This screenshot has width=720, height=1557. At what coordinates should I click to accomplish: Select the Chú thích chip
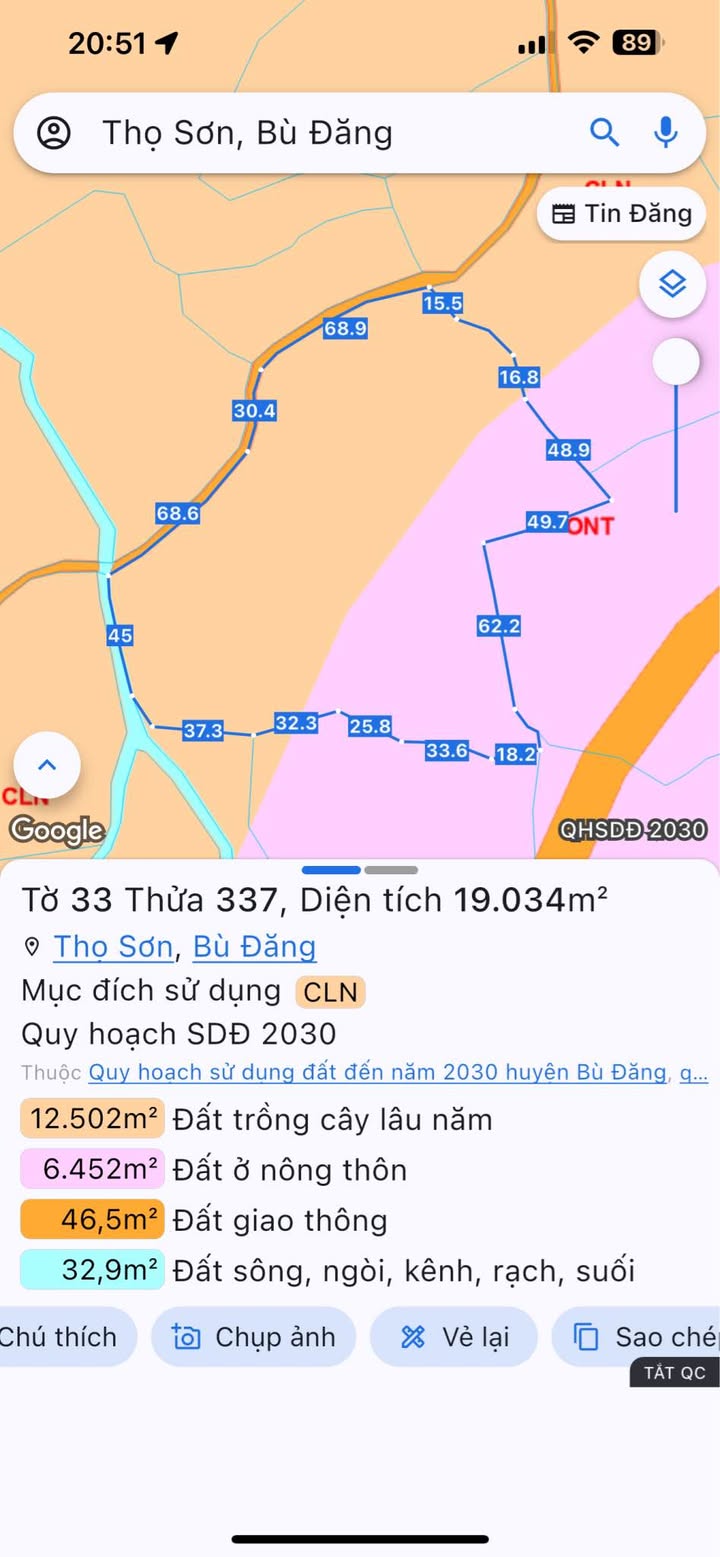pos(62,1337)
